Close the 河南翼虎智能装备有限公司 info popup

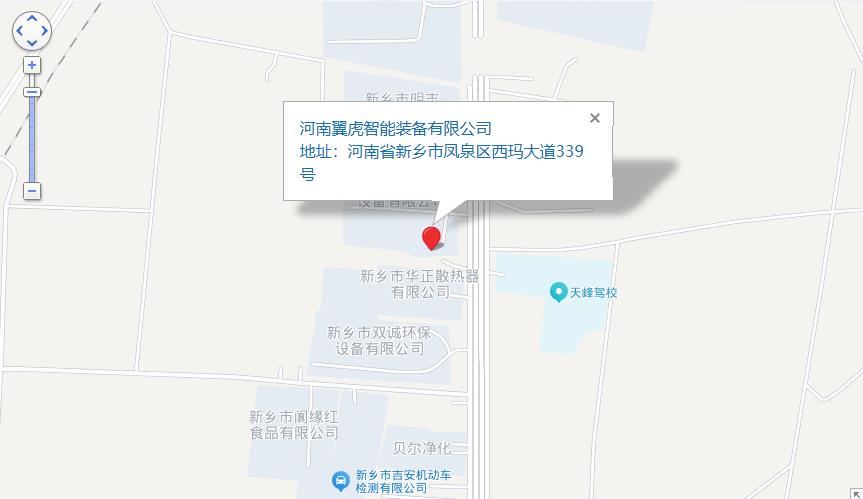pyautogui.click(x=595, y=118)
